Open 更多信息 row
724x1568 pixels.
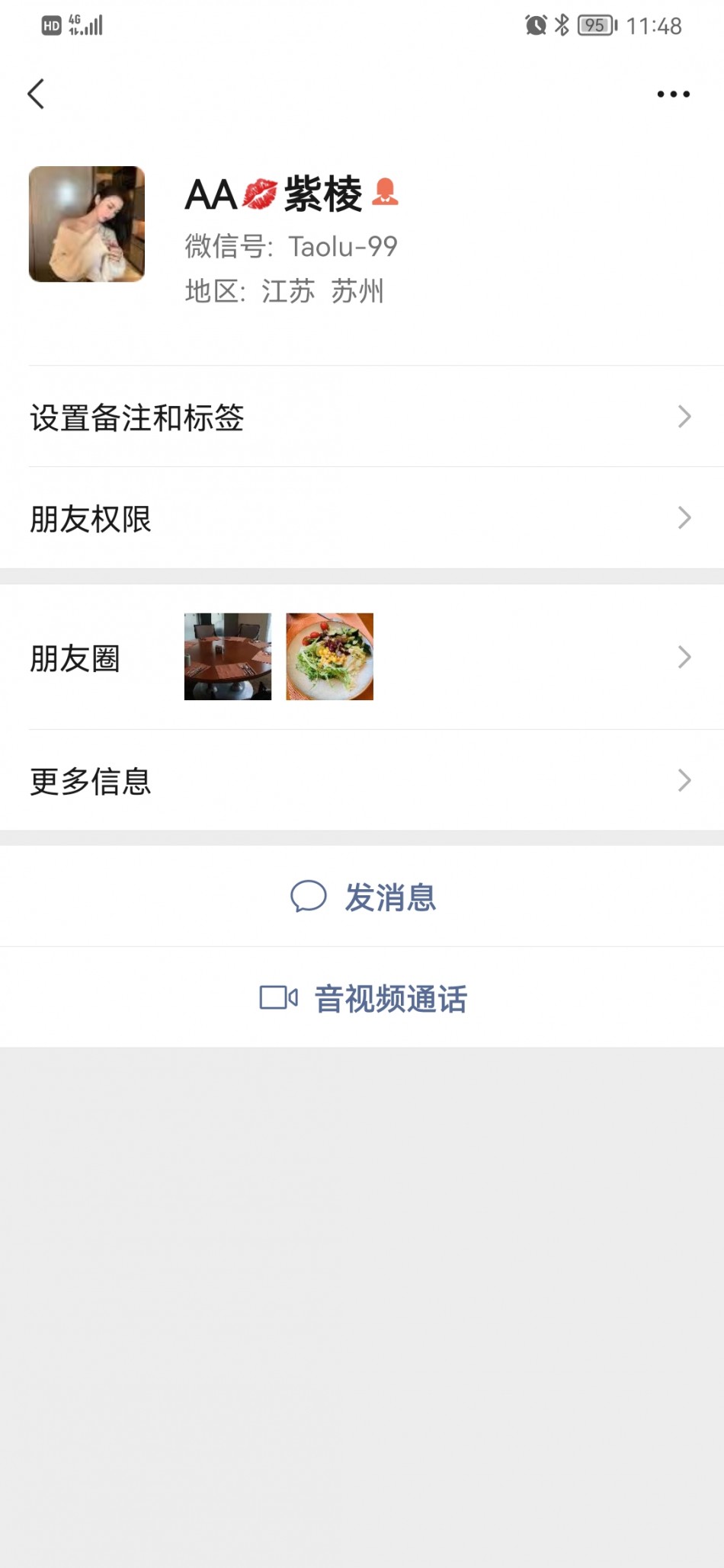[362, 780]
